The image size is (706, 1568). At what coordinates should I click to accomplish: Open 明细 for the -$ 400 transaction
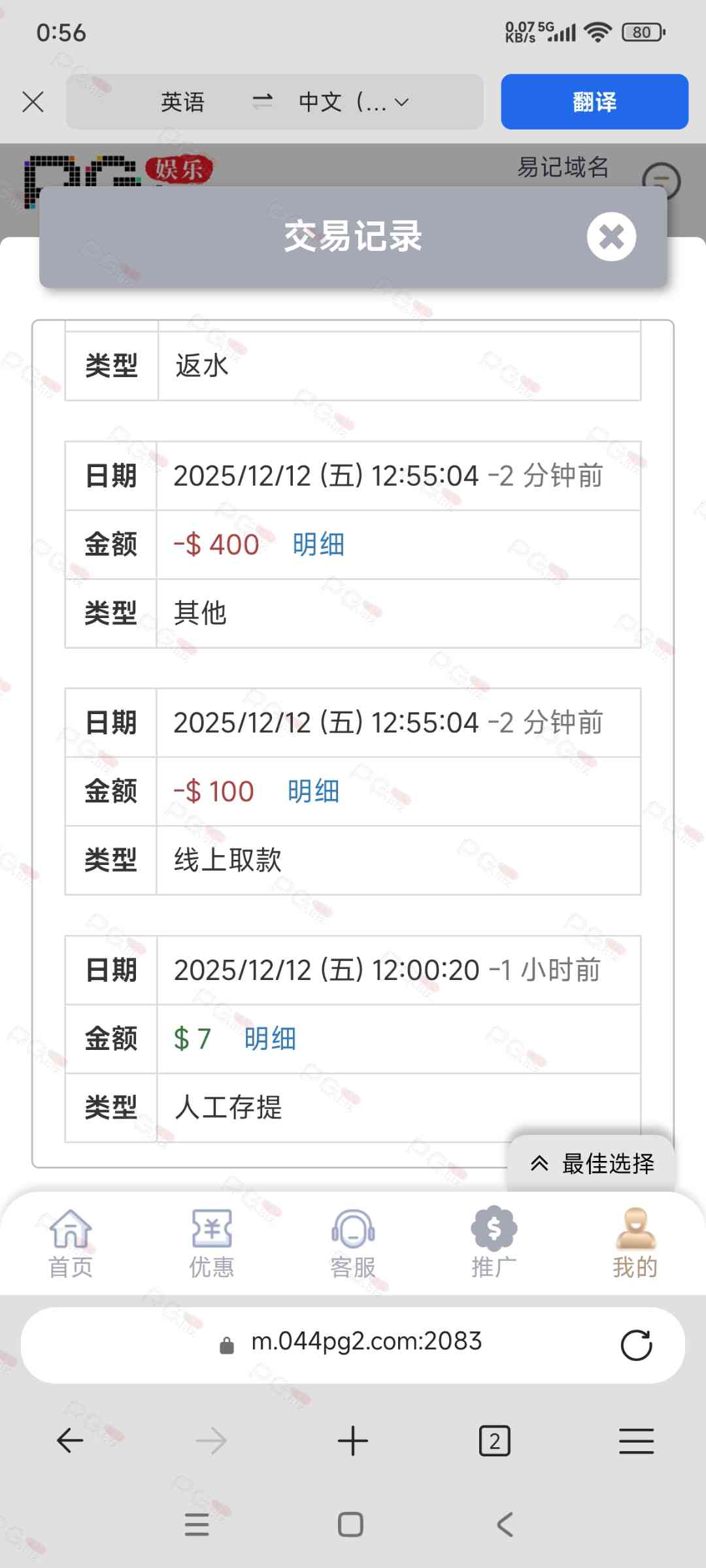pos(318,545)
